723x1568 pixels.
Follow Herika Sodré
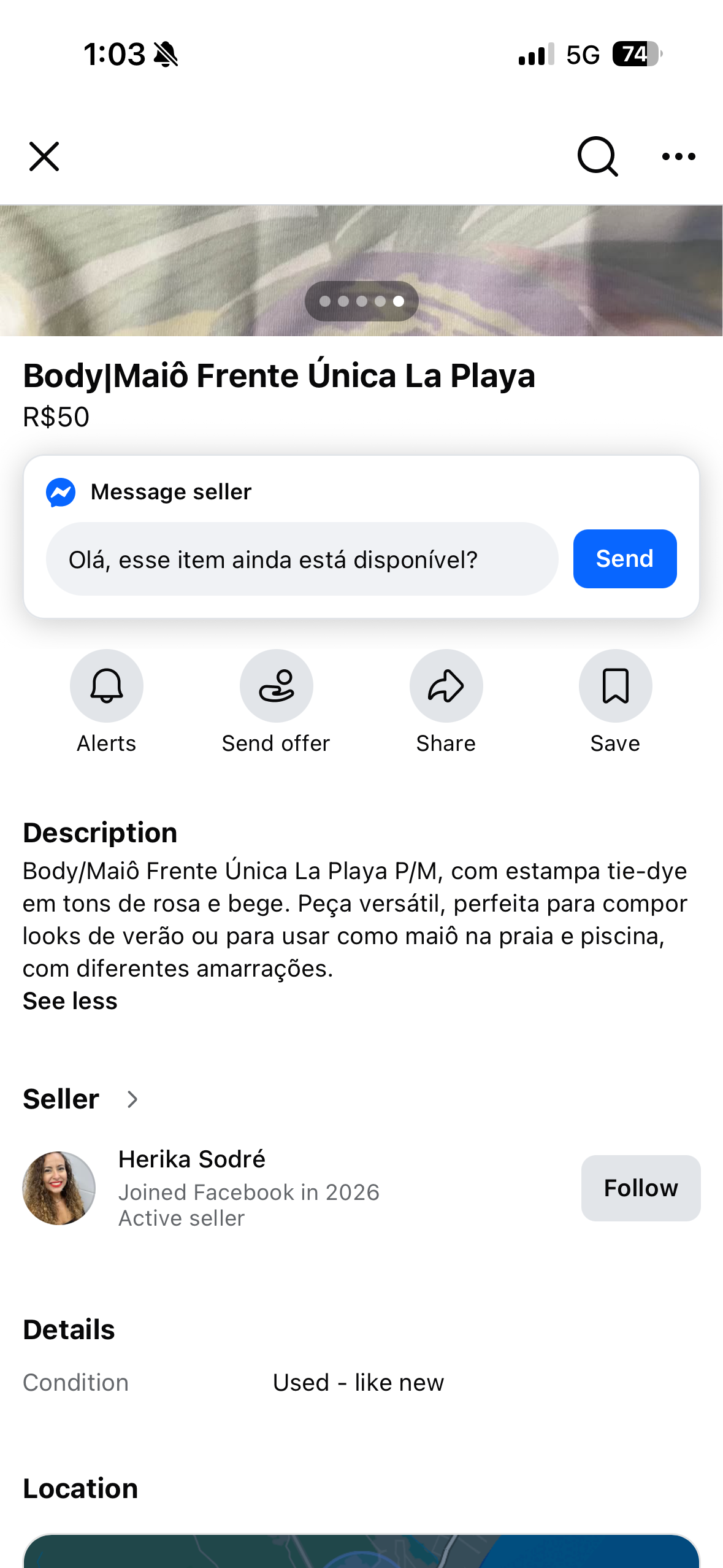[x=641, y=1188]
